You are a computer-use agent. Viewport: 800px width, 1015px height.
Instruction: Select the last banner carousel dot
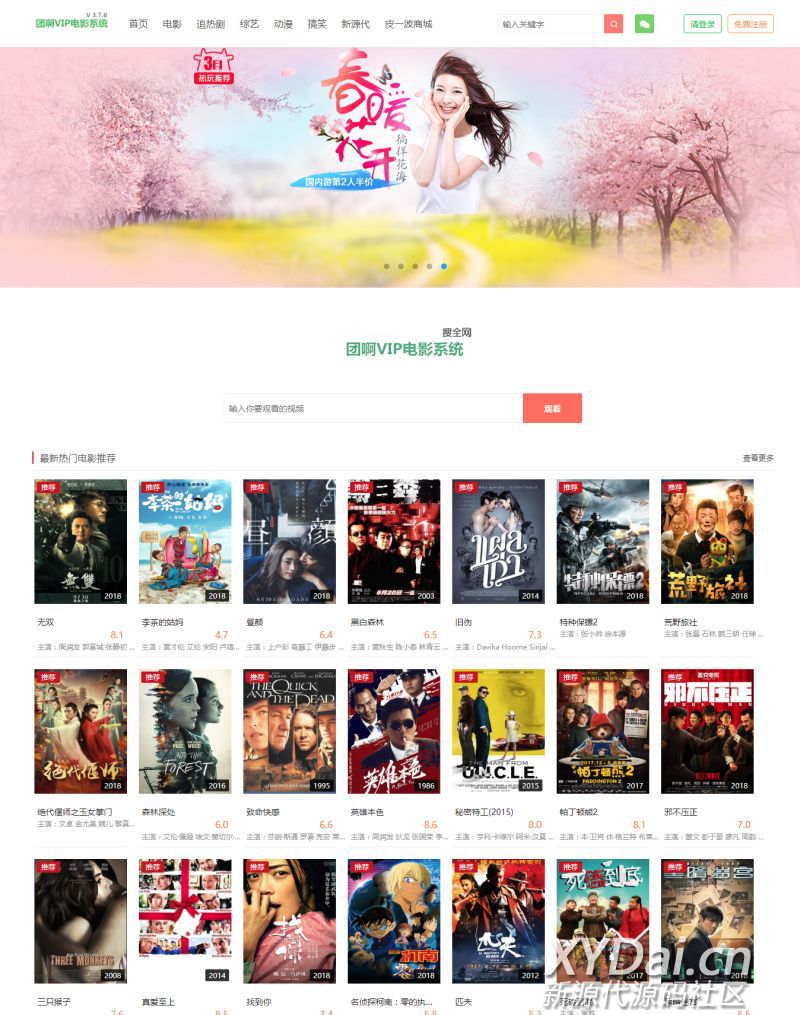(444, 266)
